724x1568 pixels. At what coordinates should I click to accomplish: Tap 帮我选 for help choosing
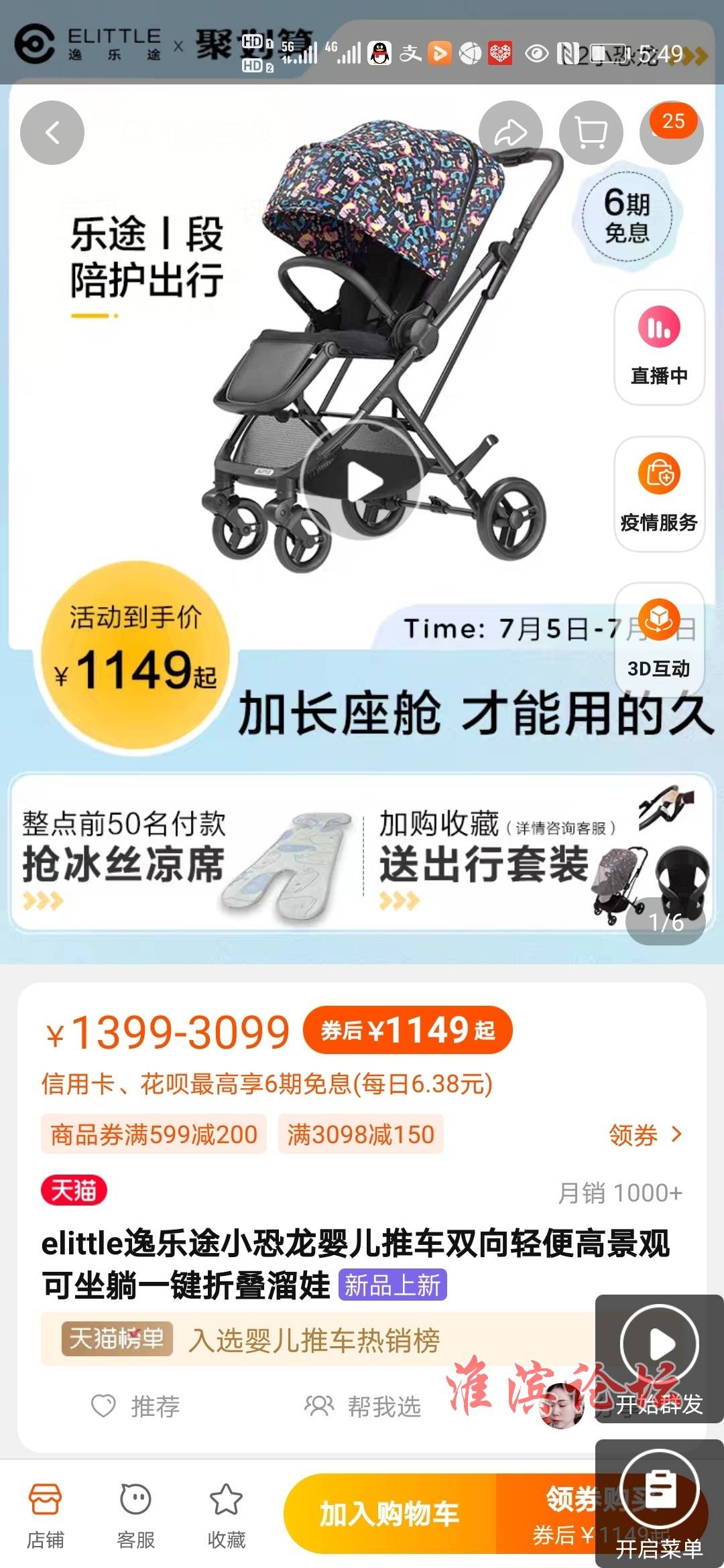(x=363, y=1406)
